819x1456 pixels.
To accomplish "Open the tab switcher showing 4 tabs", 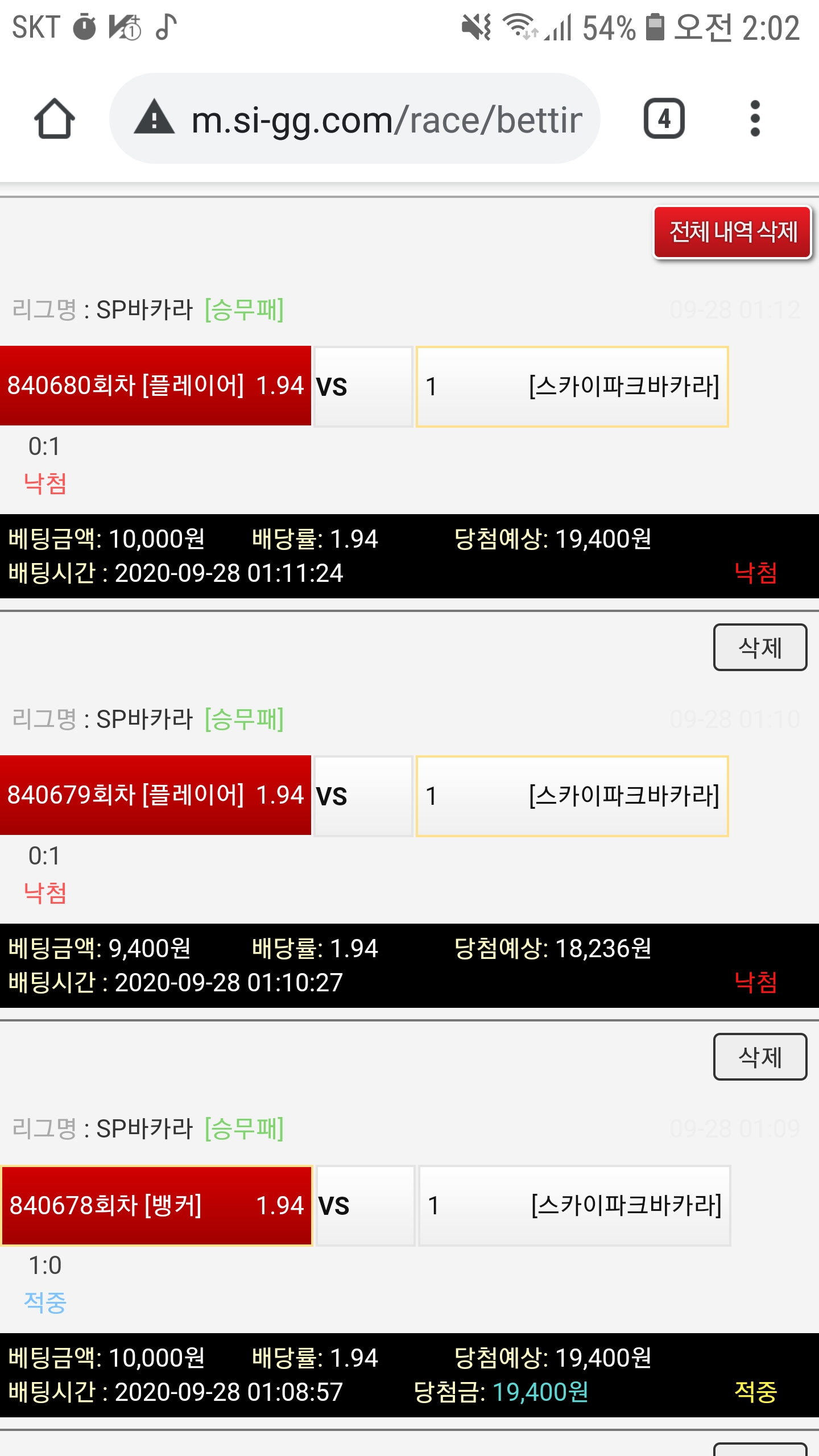I will [x=664, y=118].
